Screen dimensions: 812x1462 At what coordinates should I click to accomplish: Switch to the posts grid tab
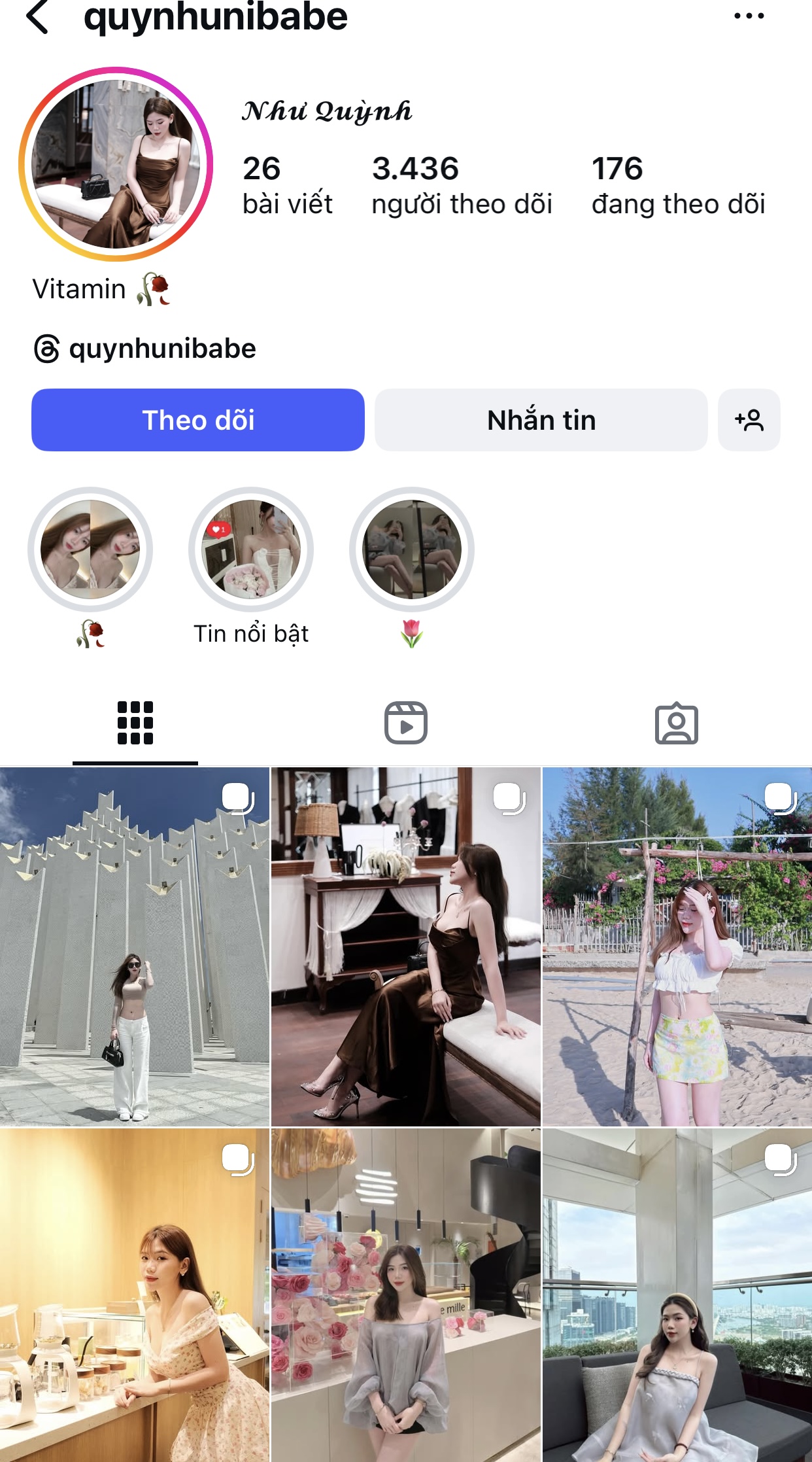(x=135, y=723)
